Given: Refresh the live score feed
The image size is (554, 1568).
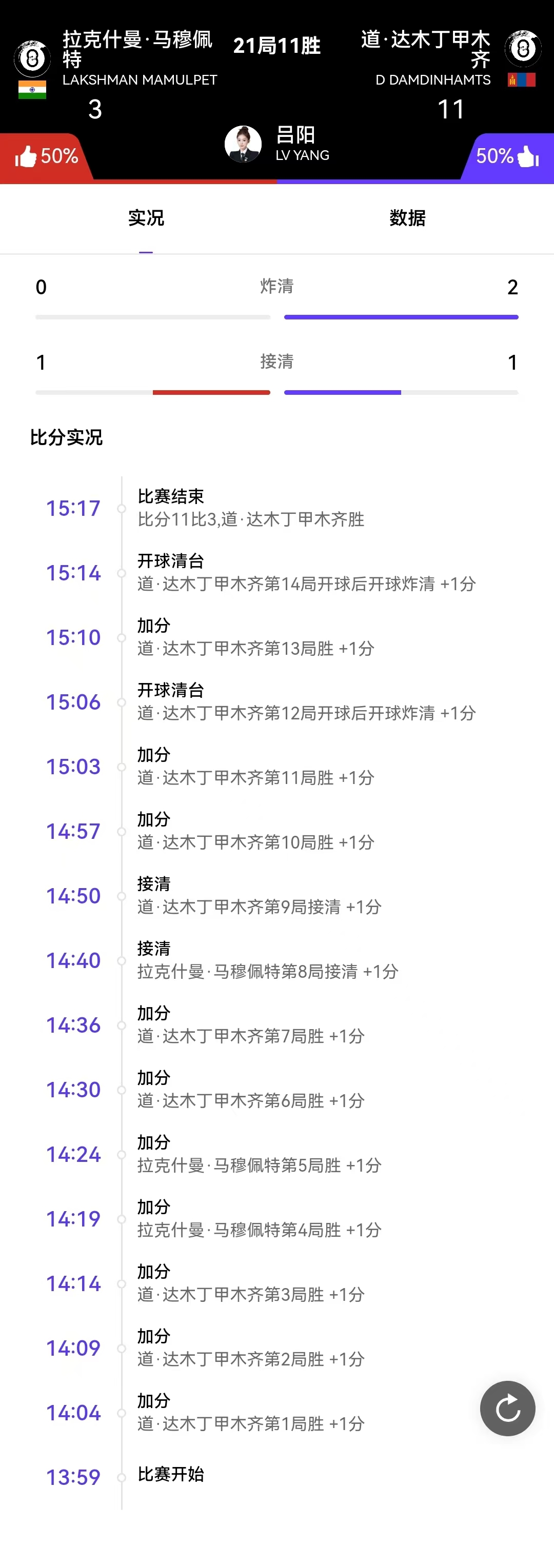Looking at the screenshot, I should coord(507,1408).
